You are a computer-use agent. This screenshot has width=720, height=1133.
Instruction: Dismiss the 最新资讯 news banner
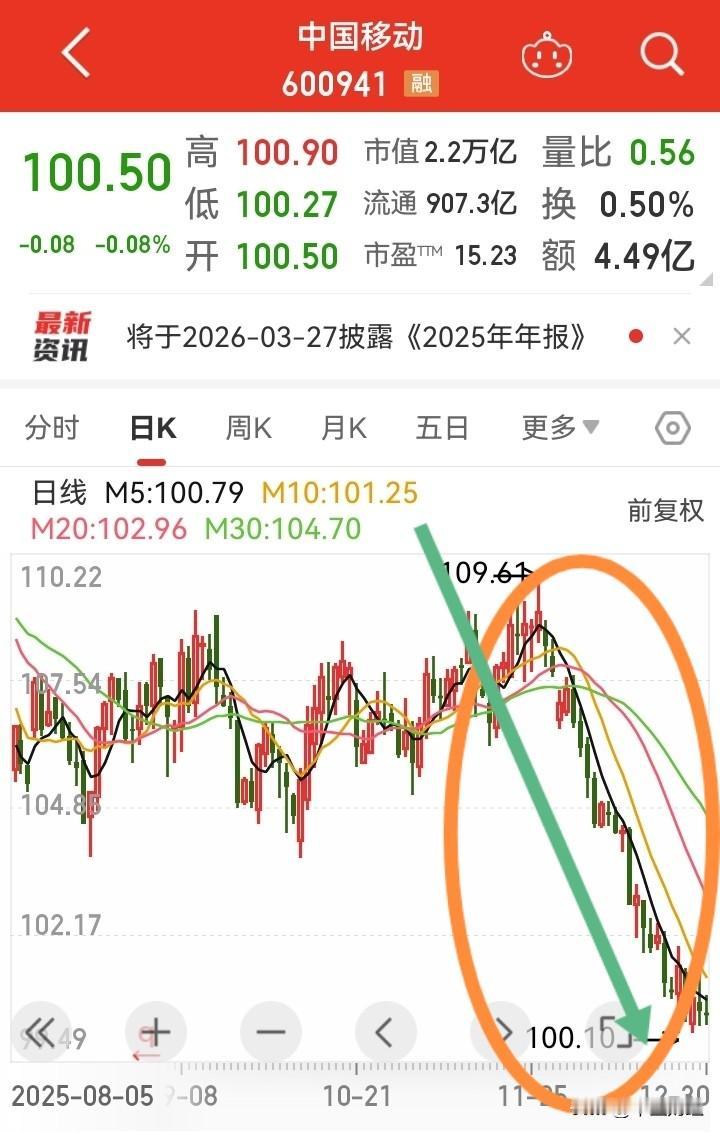point(682,336)
